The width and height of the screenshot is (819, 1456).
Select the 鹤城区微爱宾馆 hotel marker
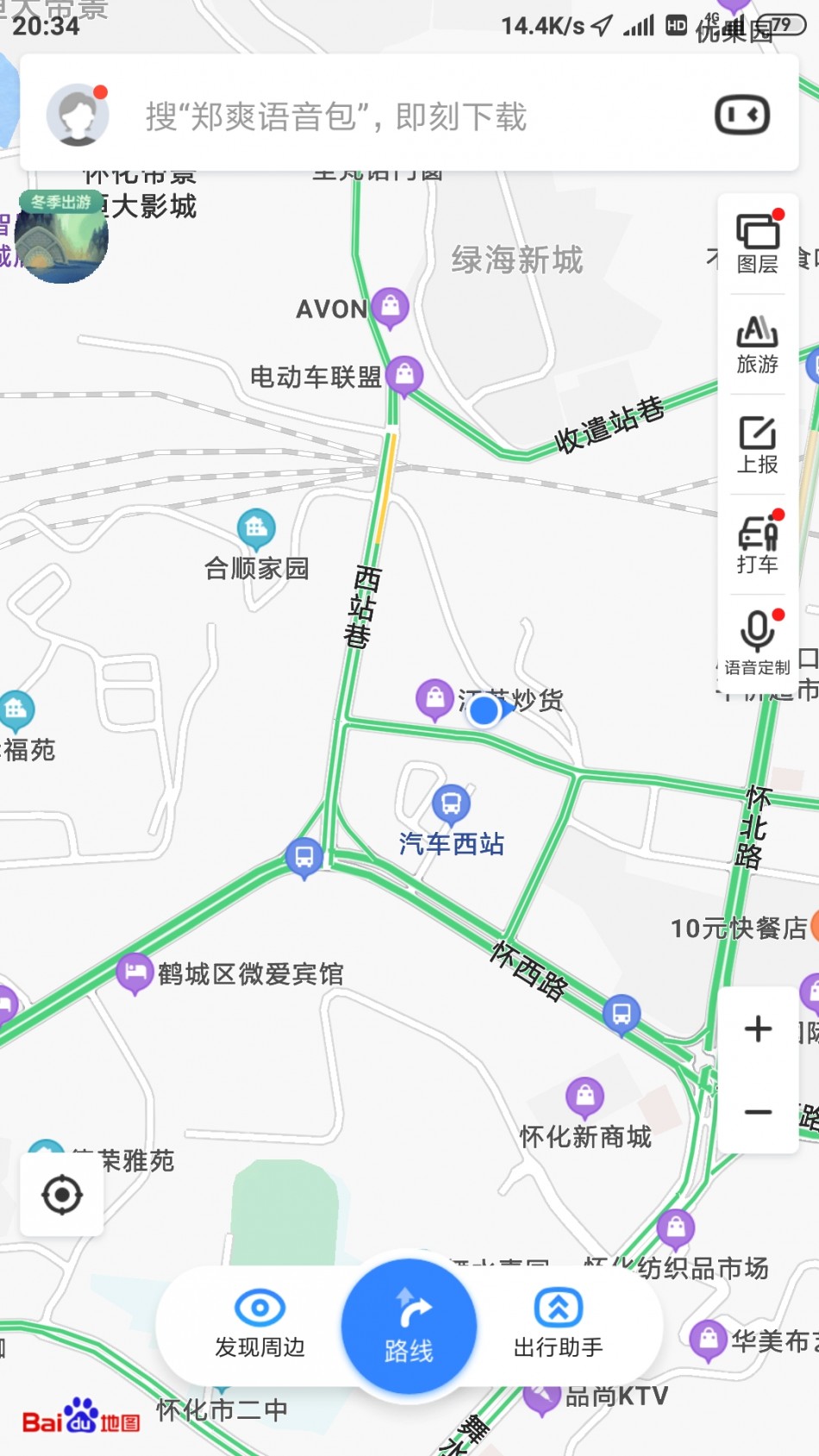click(135, 973)
